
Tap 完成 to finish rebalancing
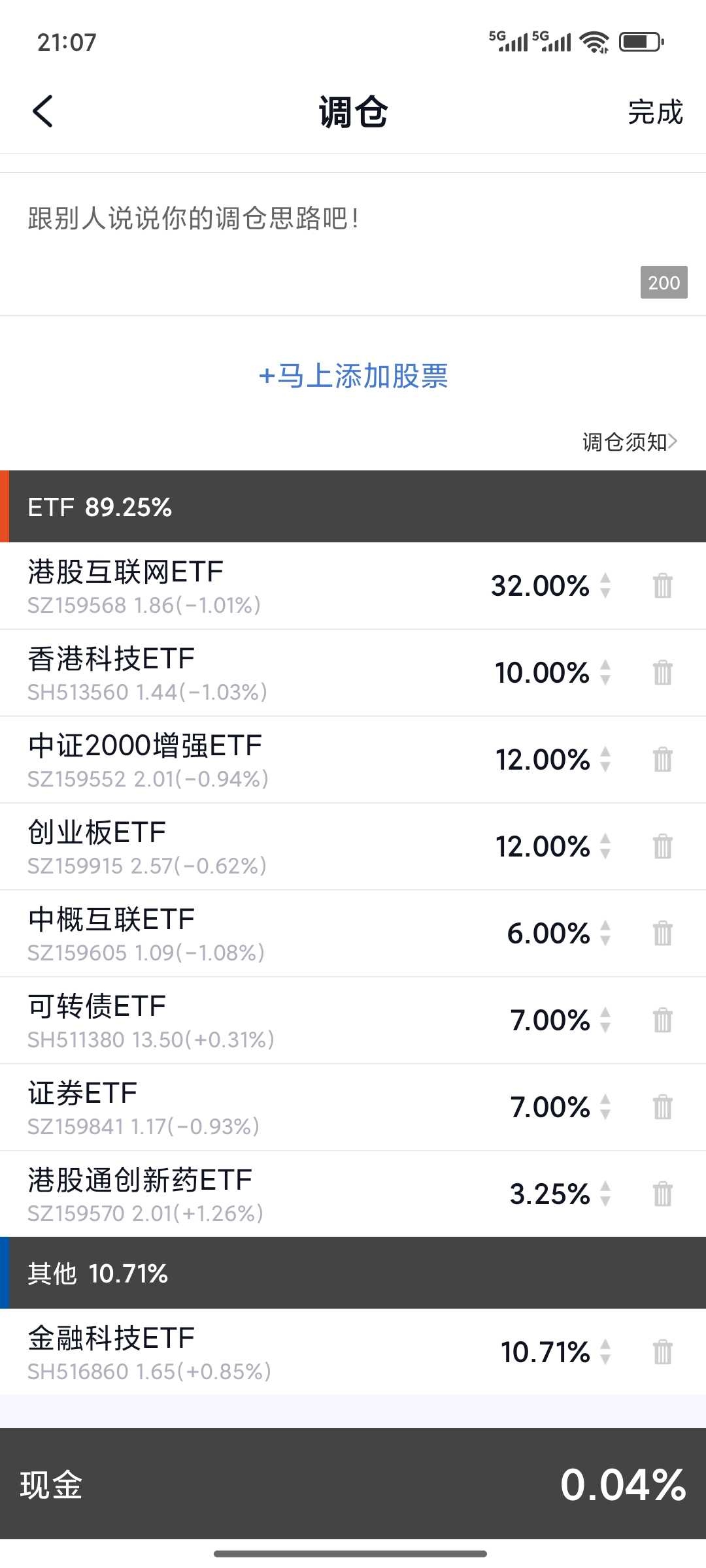(655, 112)
